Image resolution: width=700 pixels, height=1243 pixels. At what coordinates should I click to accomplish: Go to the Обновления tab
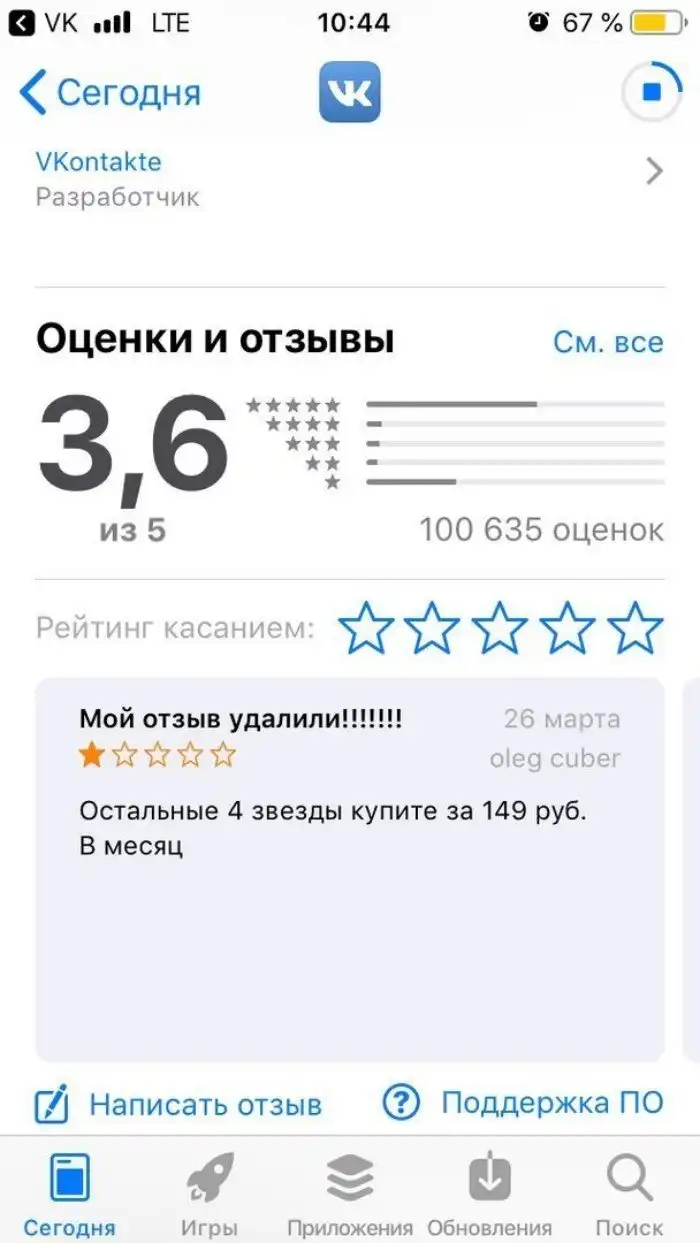point(489,1195)
